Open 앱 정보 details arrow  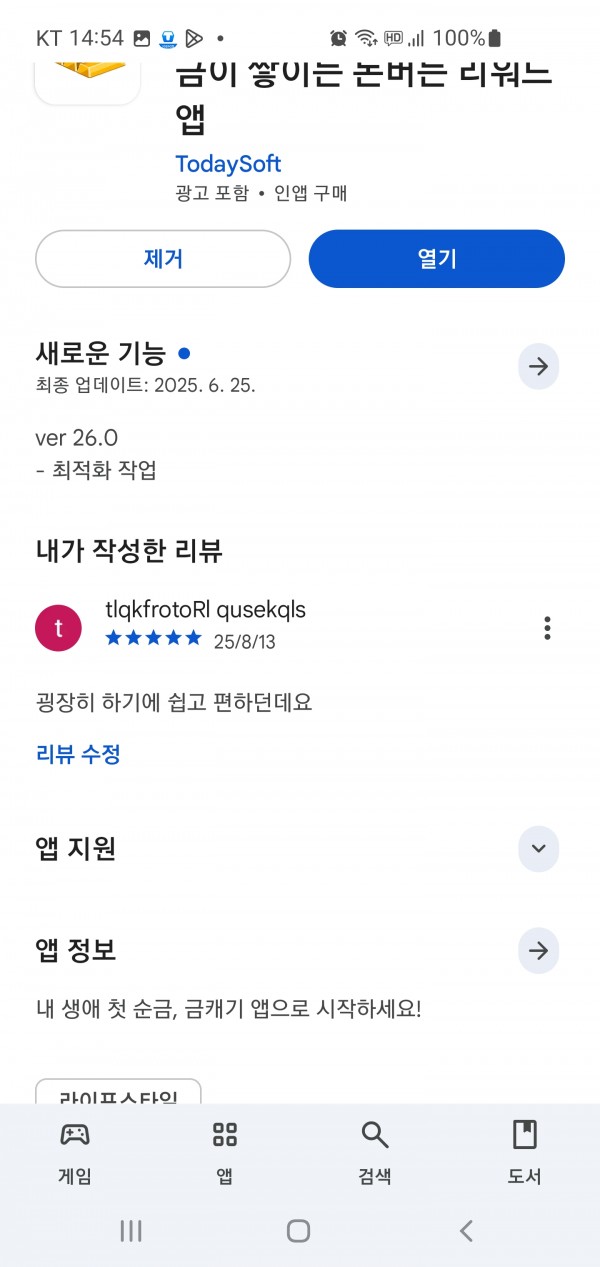coord(538,950)
